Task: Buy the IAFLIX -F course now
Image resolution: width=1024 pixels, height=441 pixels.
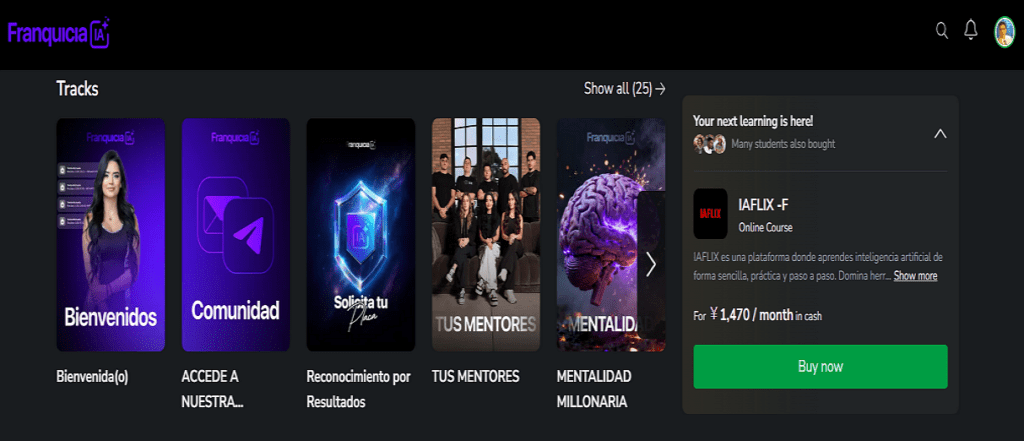Action: pos(820,366)
